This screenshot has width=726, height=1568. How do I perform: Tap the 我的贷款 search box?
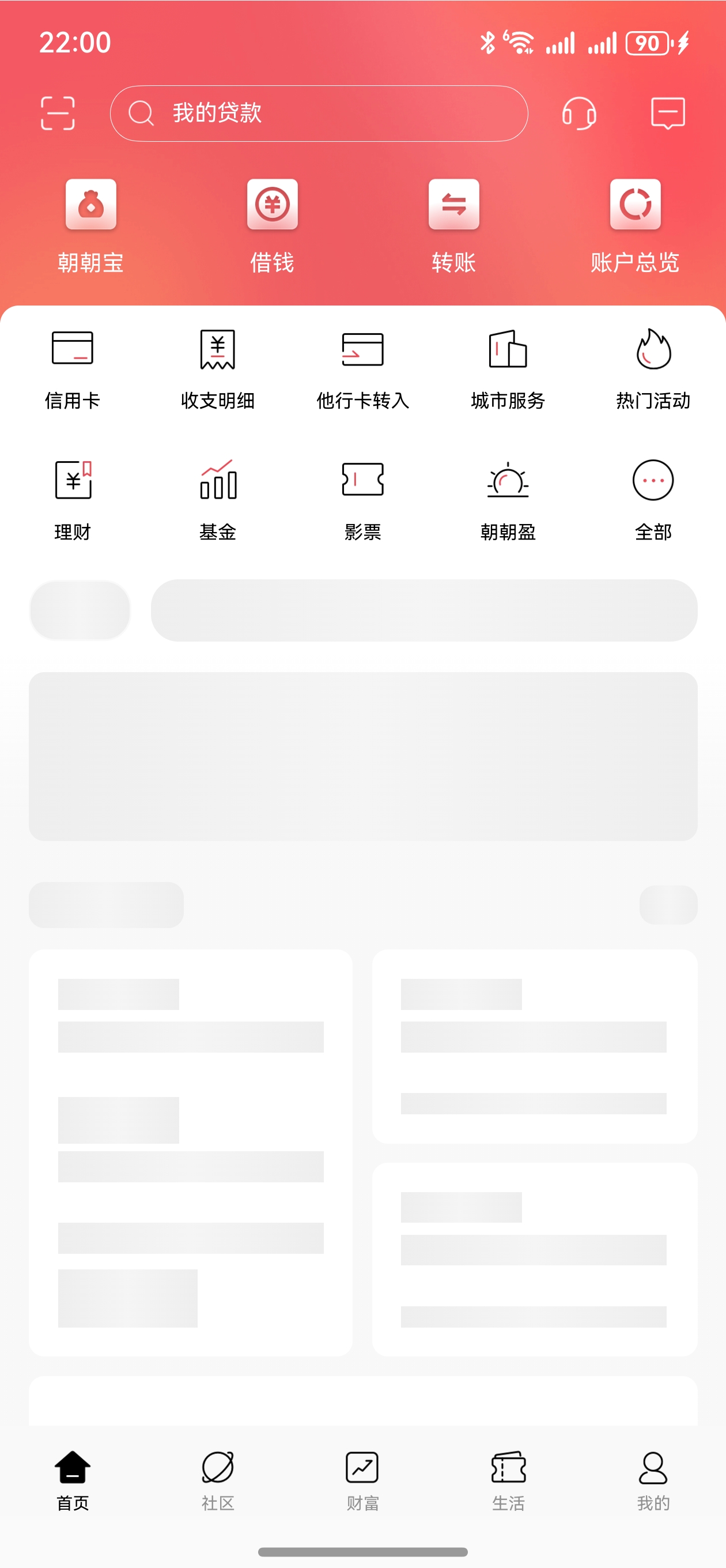pyautogui.click(x=319, y=113)
